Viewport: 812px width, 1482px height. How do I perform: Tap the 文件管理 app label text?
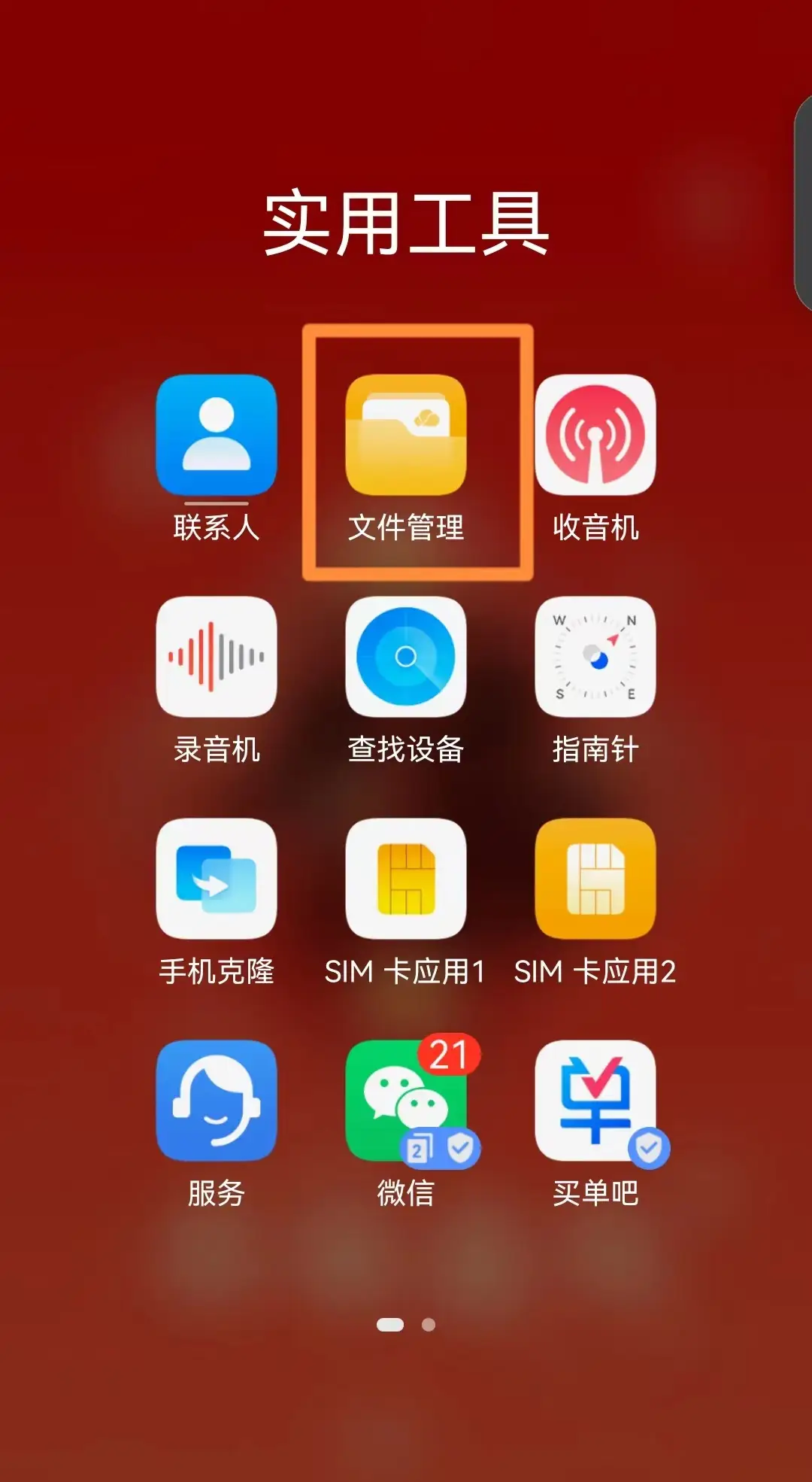(x=406, y=529)
